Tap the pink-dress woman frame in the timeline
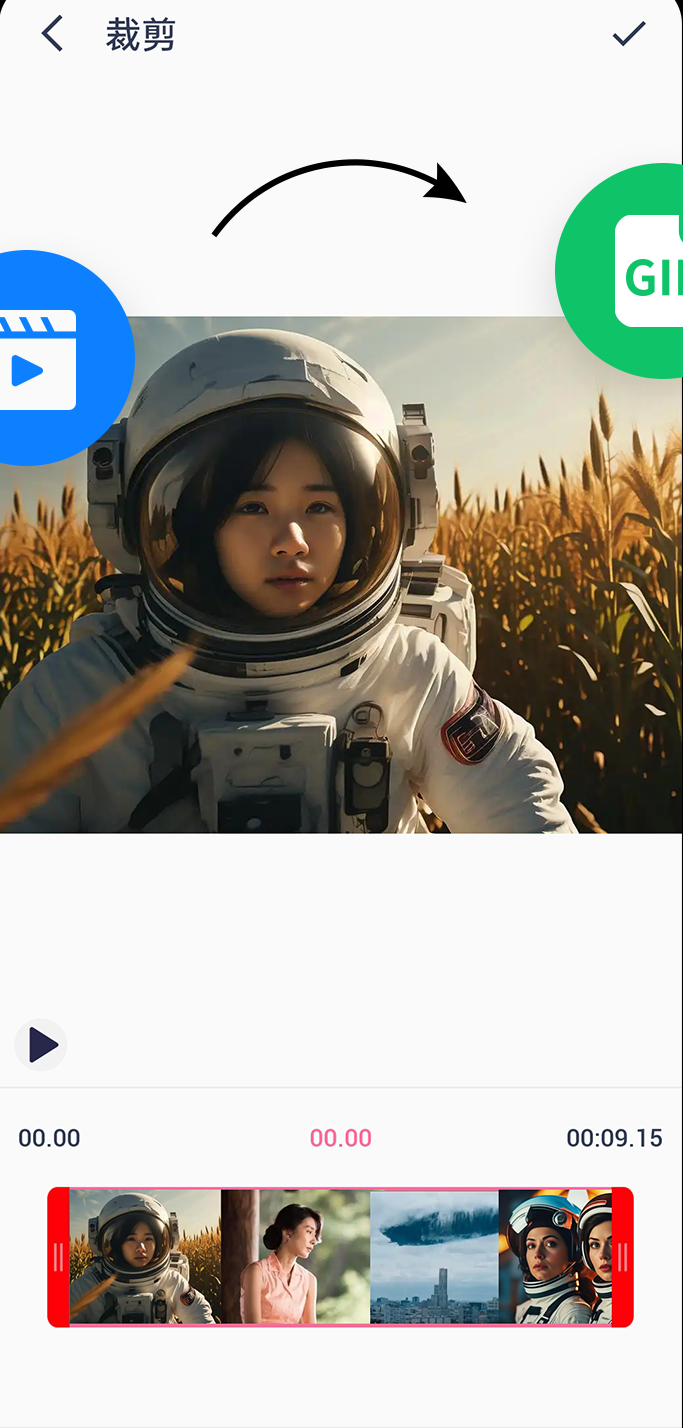683x1428 pixels. coord(295,1257)
